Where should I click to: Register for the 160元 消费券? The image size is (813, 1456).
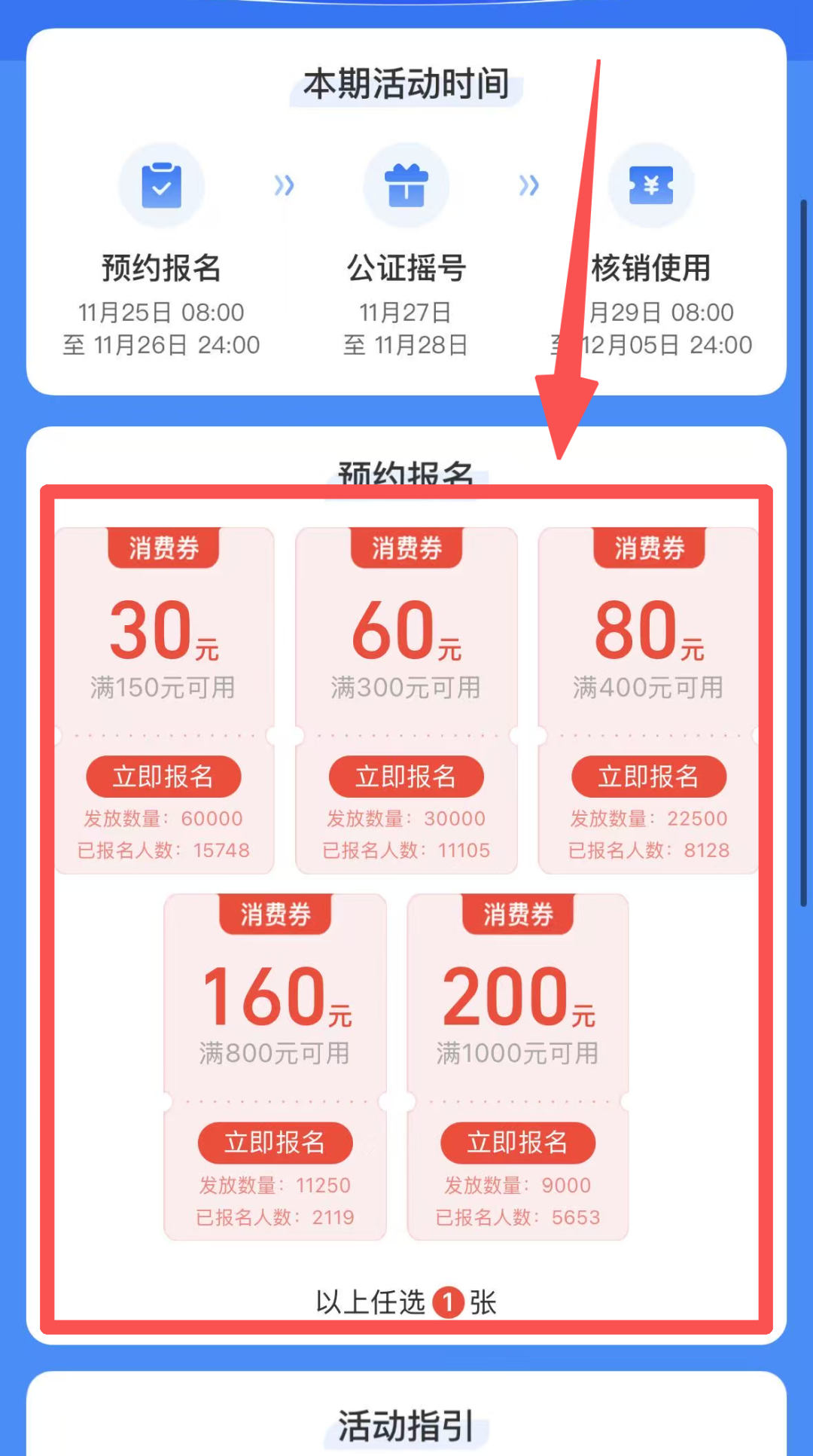pos(275,1143)
